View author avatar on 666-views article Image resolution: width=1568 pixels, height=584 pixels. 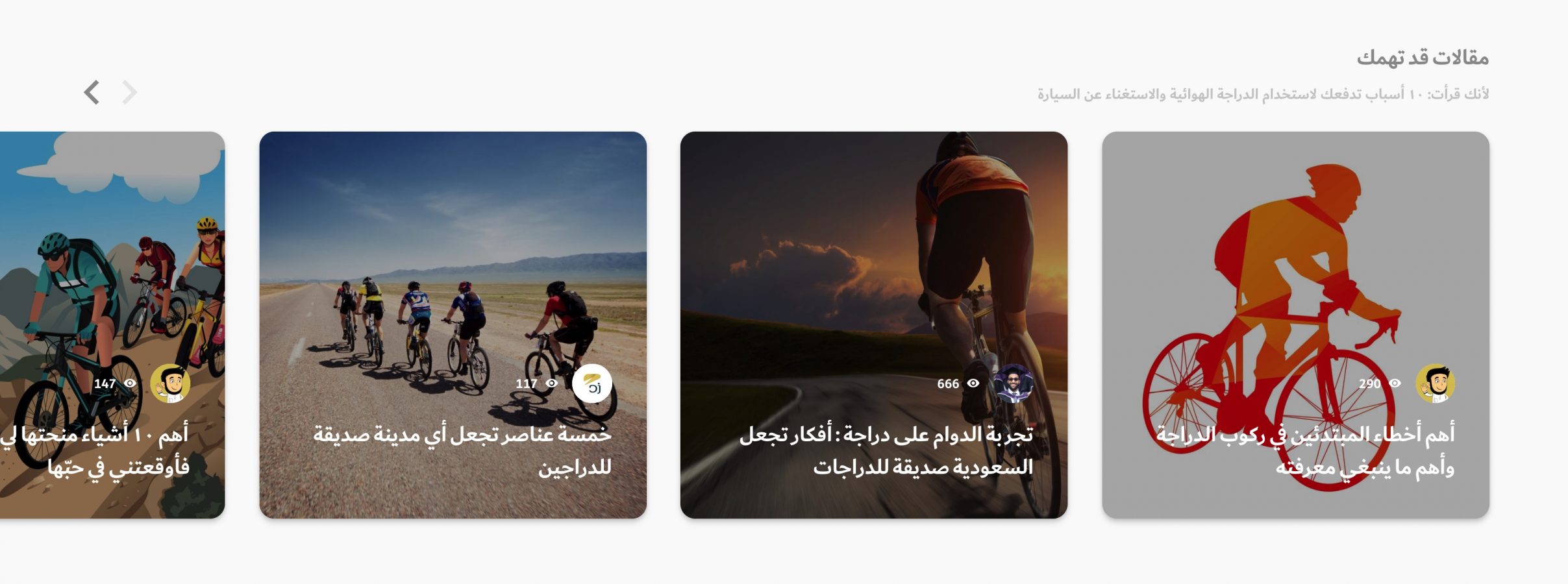click(x=1013, y=383)
